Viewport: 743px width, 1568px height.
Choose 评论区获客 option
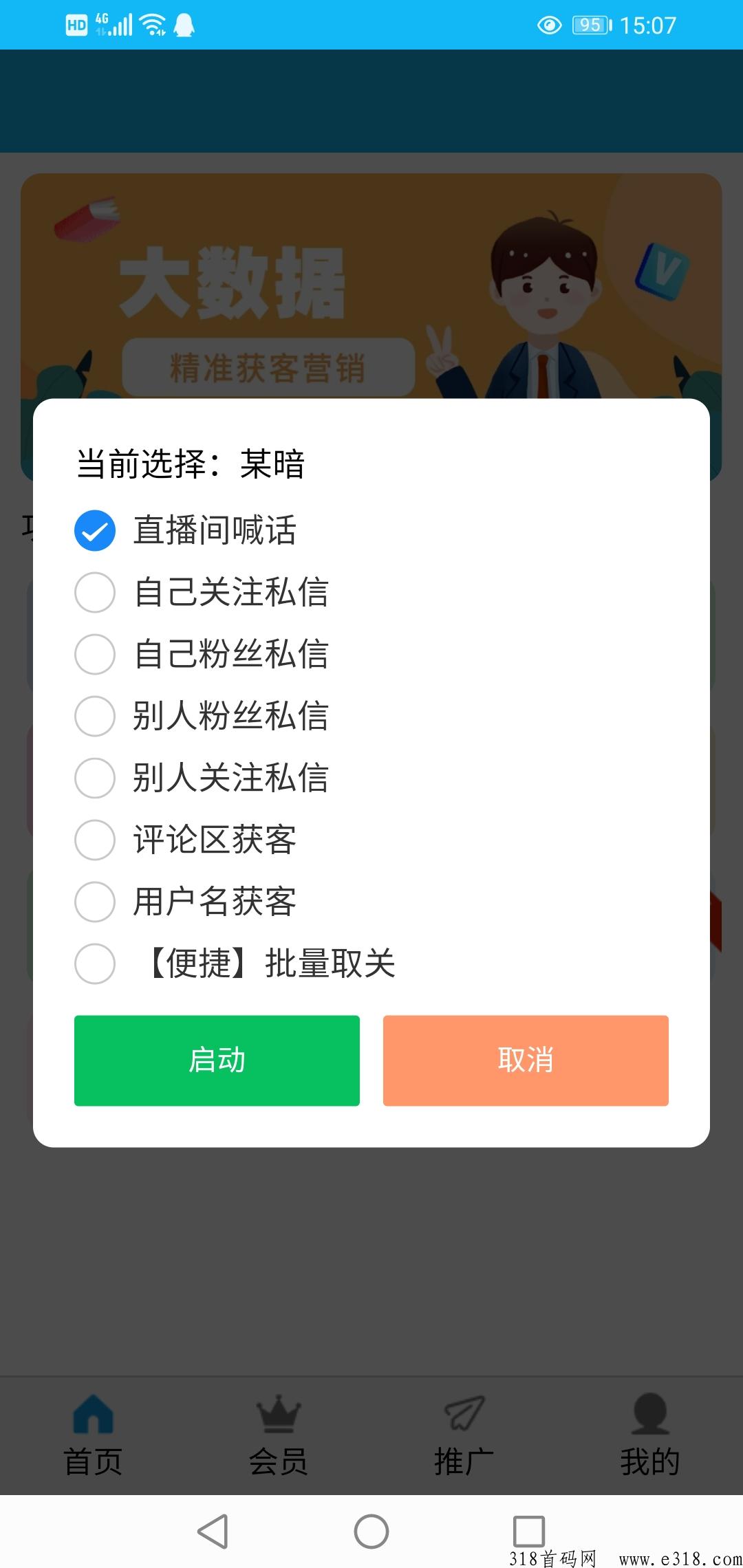point(186,840)
